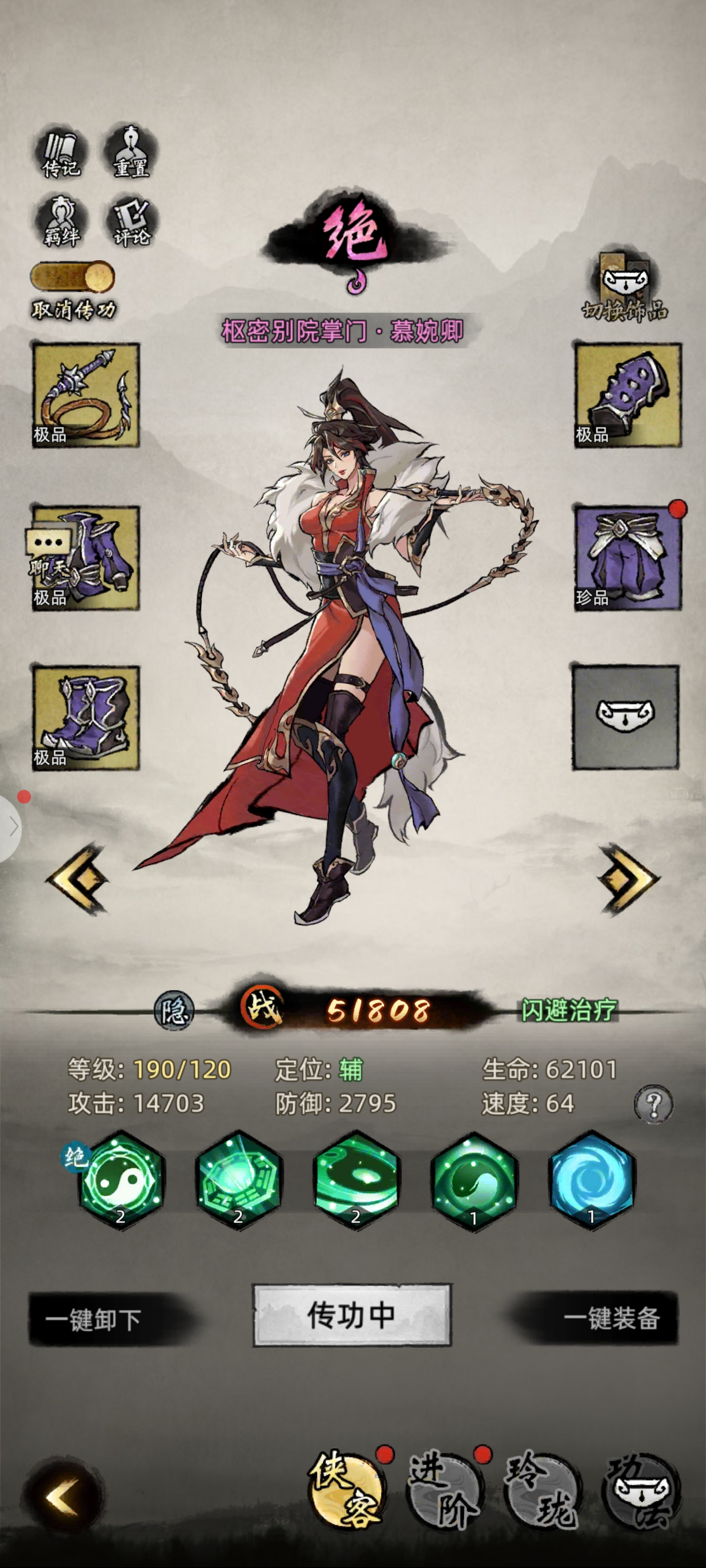Open the whip weapon equipment slot

coord(86,395)
